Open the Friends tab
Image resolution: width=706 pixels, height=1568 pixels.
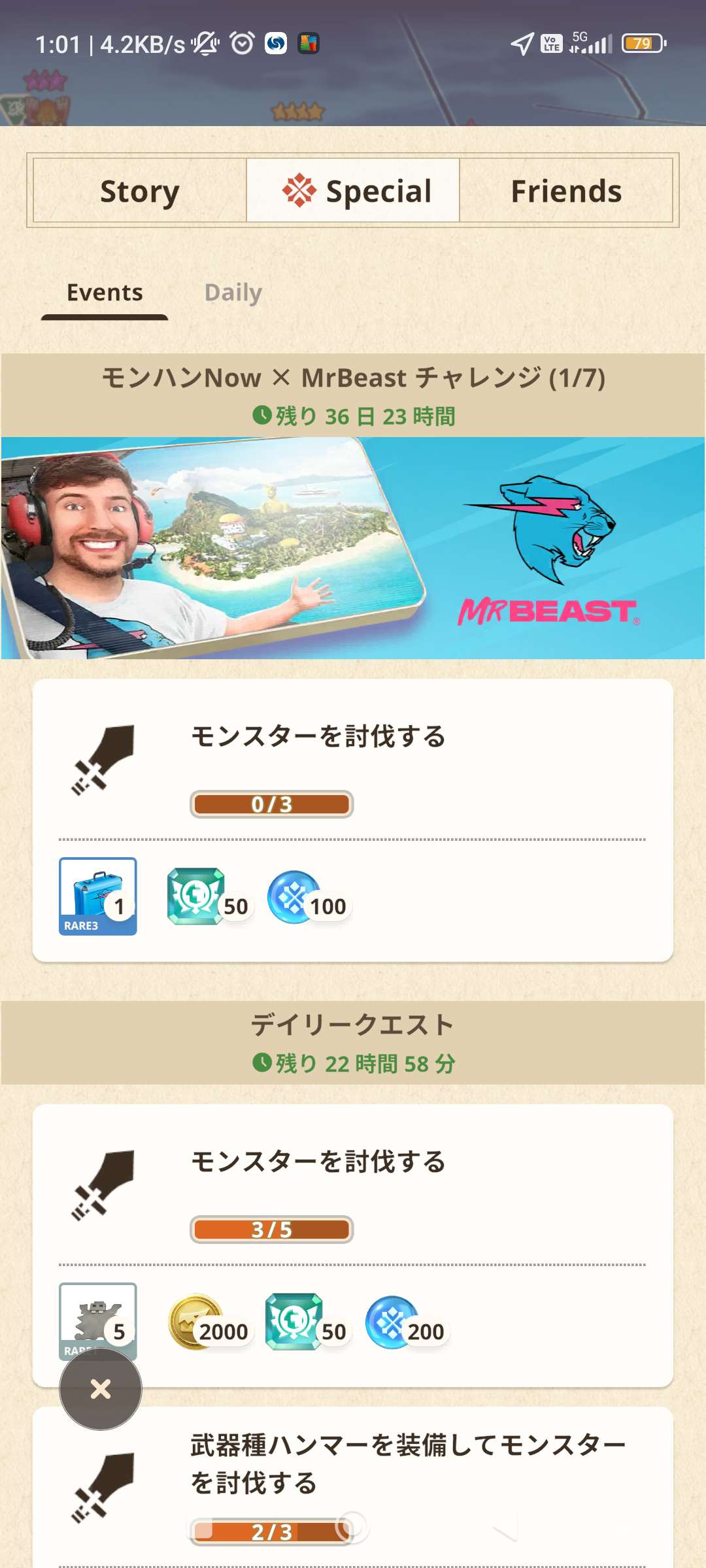(566, 191)
